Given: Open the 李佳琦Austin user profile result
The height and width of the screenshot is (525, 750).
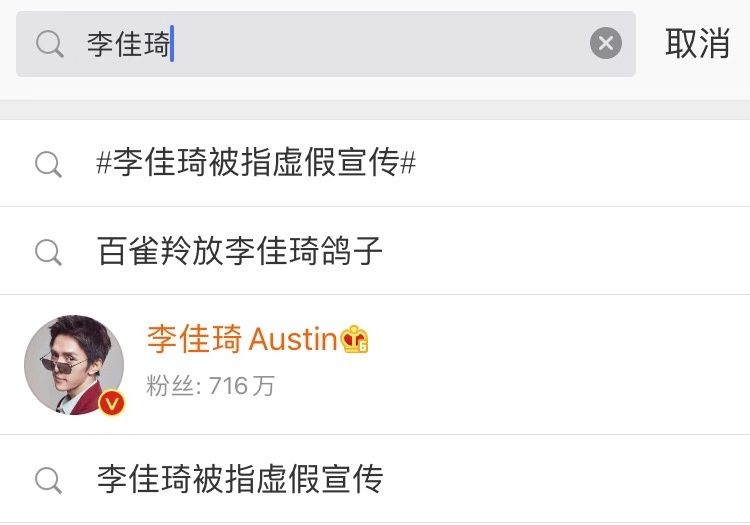Looking at the screenshot, I should pyautogui.click(x=375, y=365).
